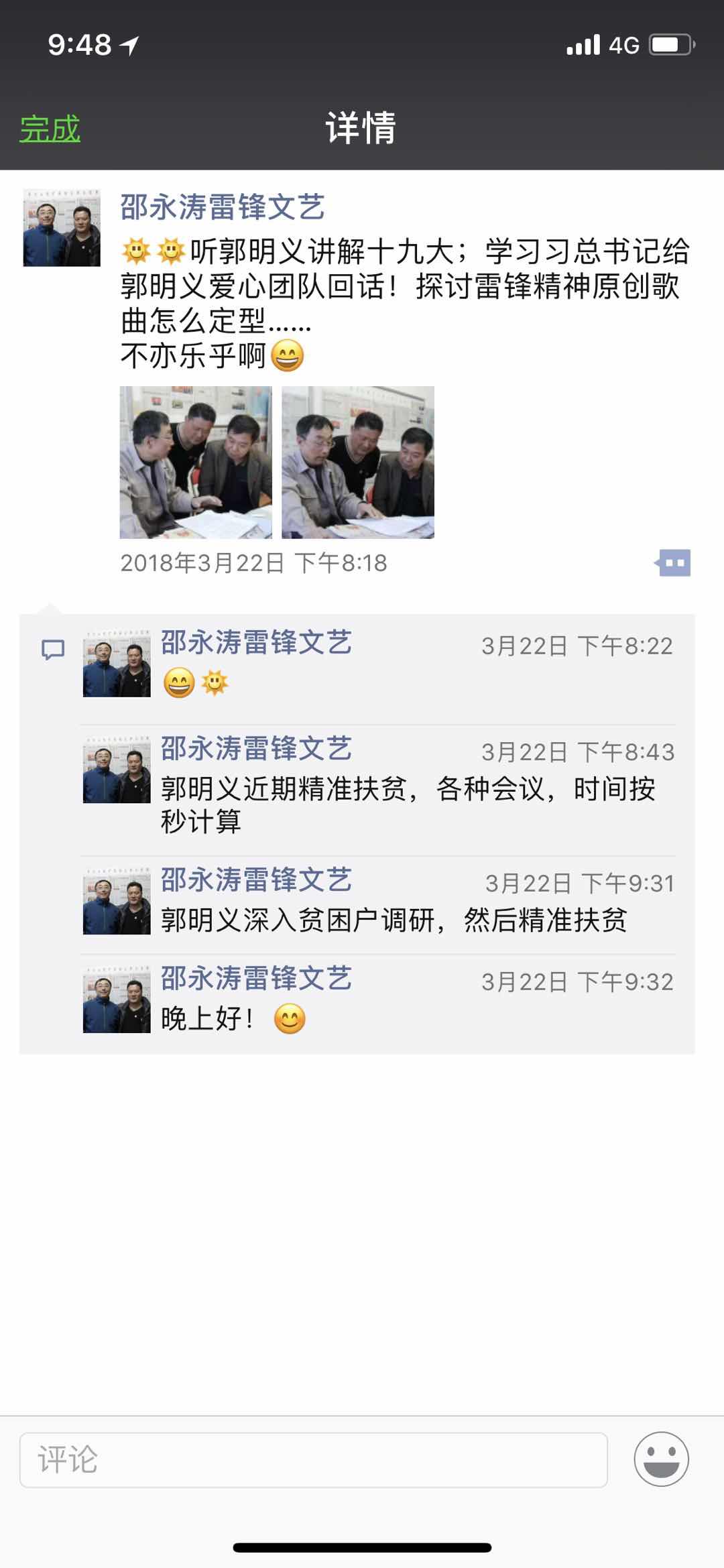Open commenter avatar on the 下午8:22 comment
The height and width of the screenshot is (1568, 724).
[117, 664]
